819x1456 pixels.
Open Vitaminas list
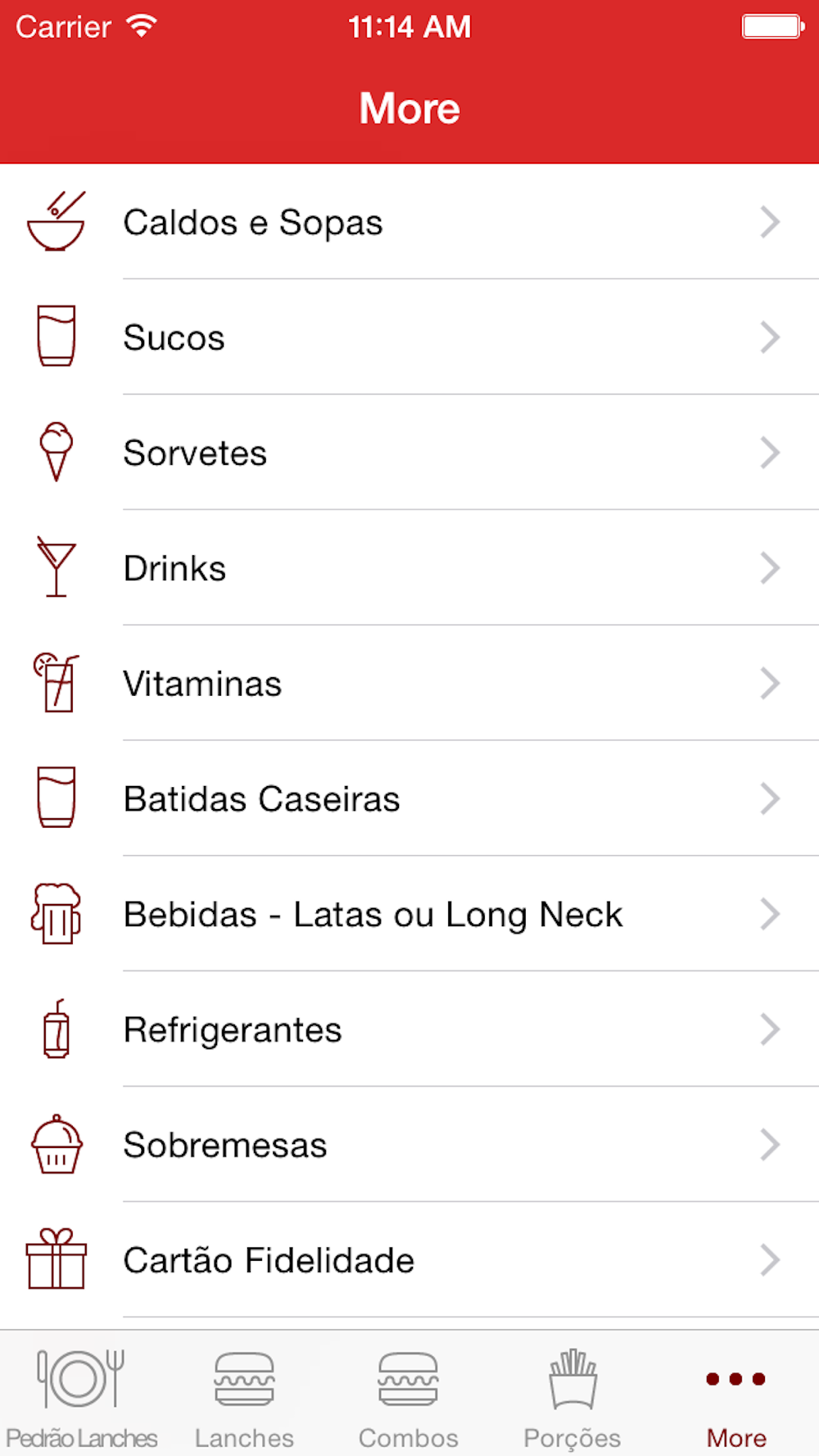click(x=409, y=684)
